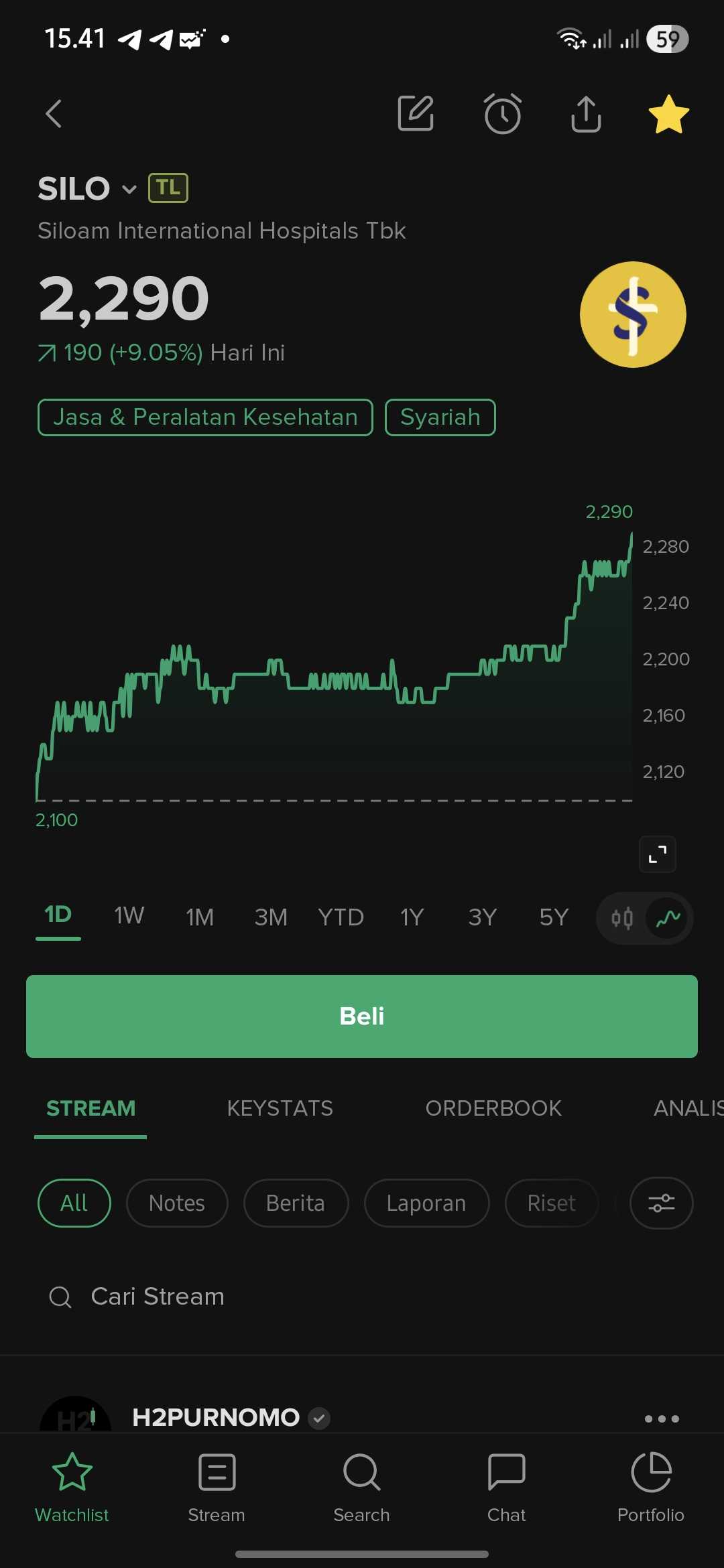
Task: Open more options on H2PURNOMO's post
Action: pyautogui.click(x=662, y=1419)
